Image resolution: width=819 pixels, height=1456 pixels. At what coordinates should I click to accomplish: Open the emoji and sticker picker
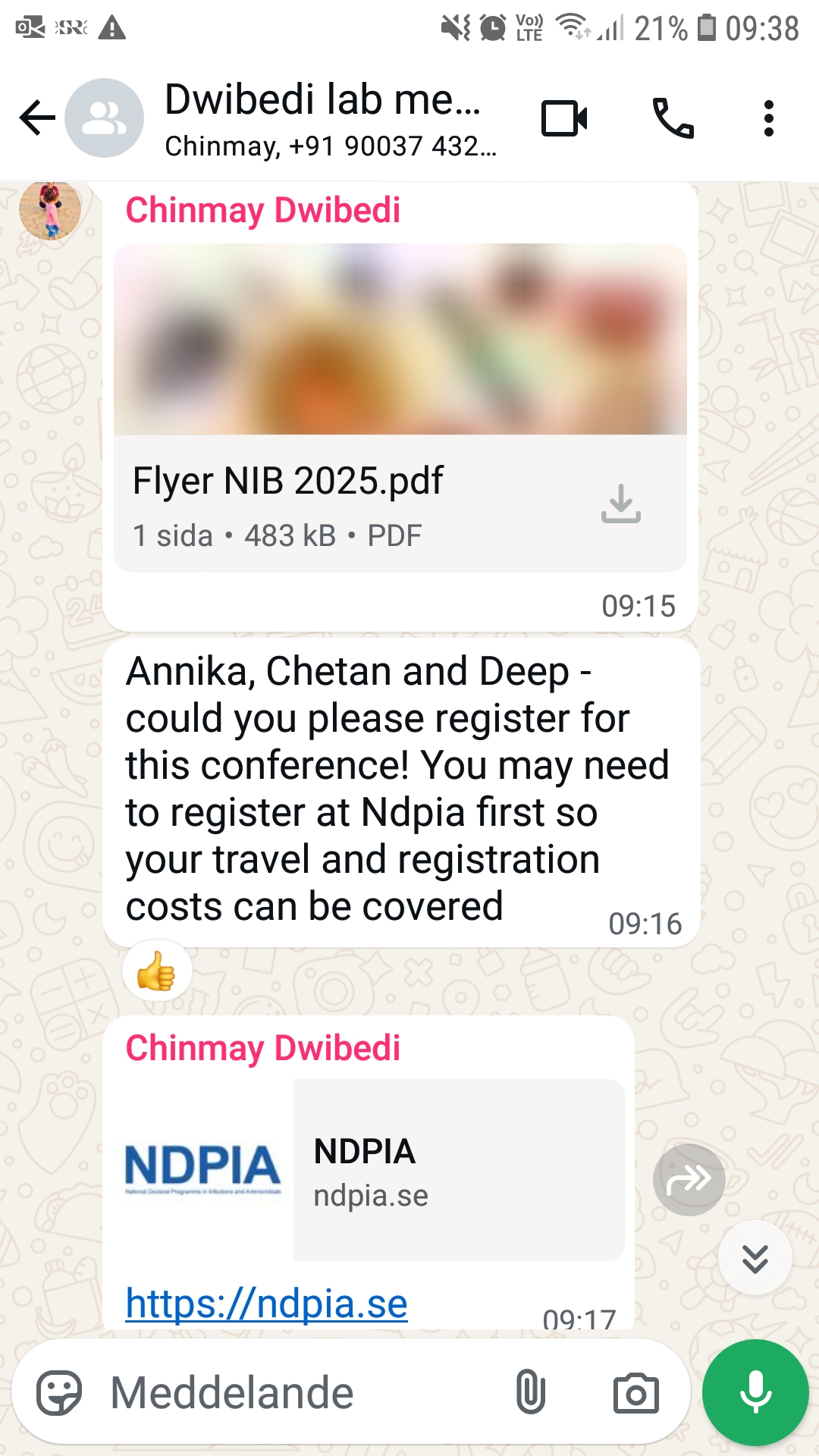coord(59,1393)
